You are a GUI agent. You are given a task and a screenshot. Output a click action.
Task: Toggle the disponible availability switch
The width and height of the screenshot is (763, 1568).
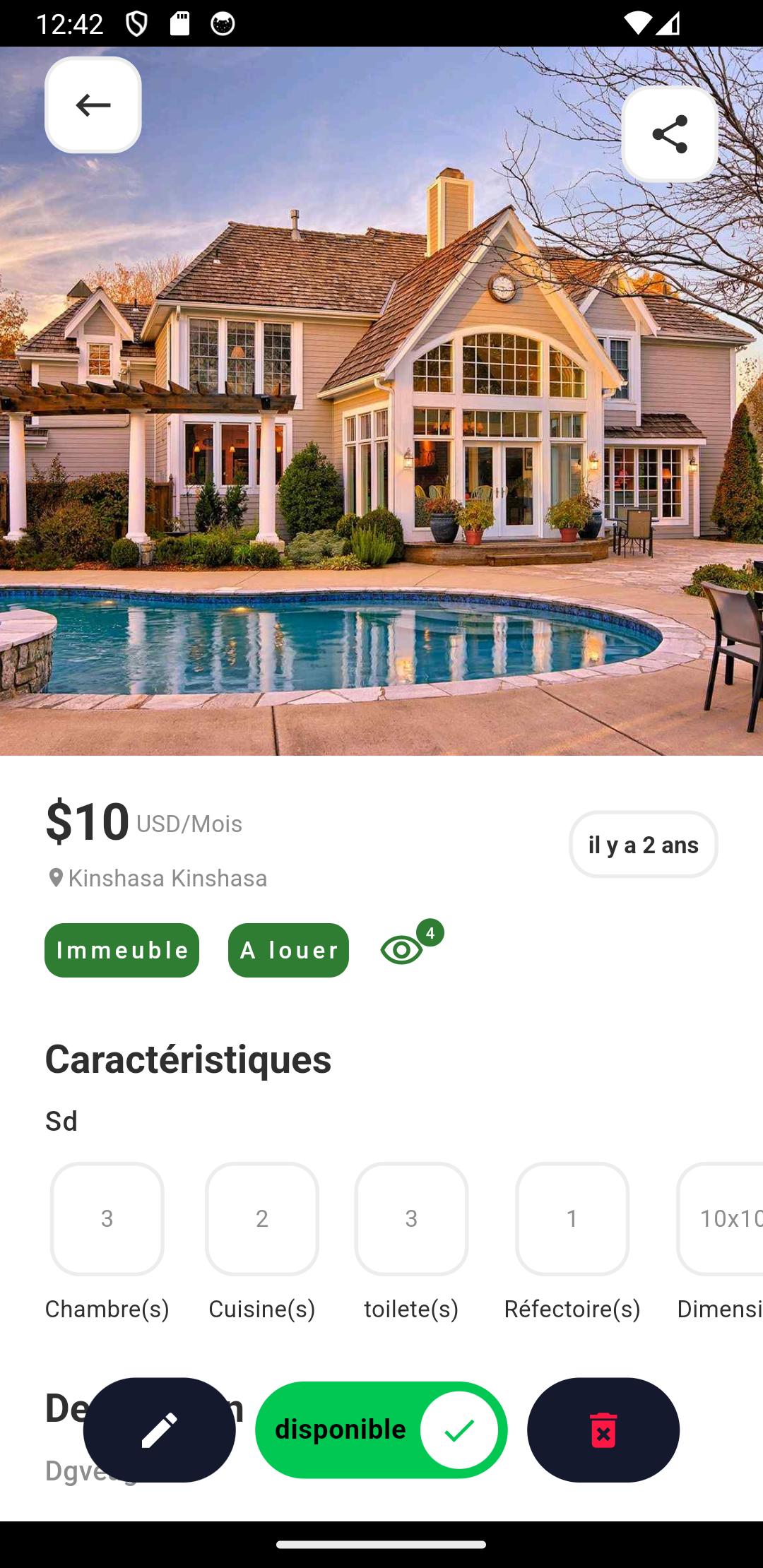(x=381, y=1430)
